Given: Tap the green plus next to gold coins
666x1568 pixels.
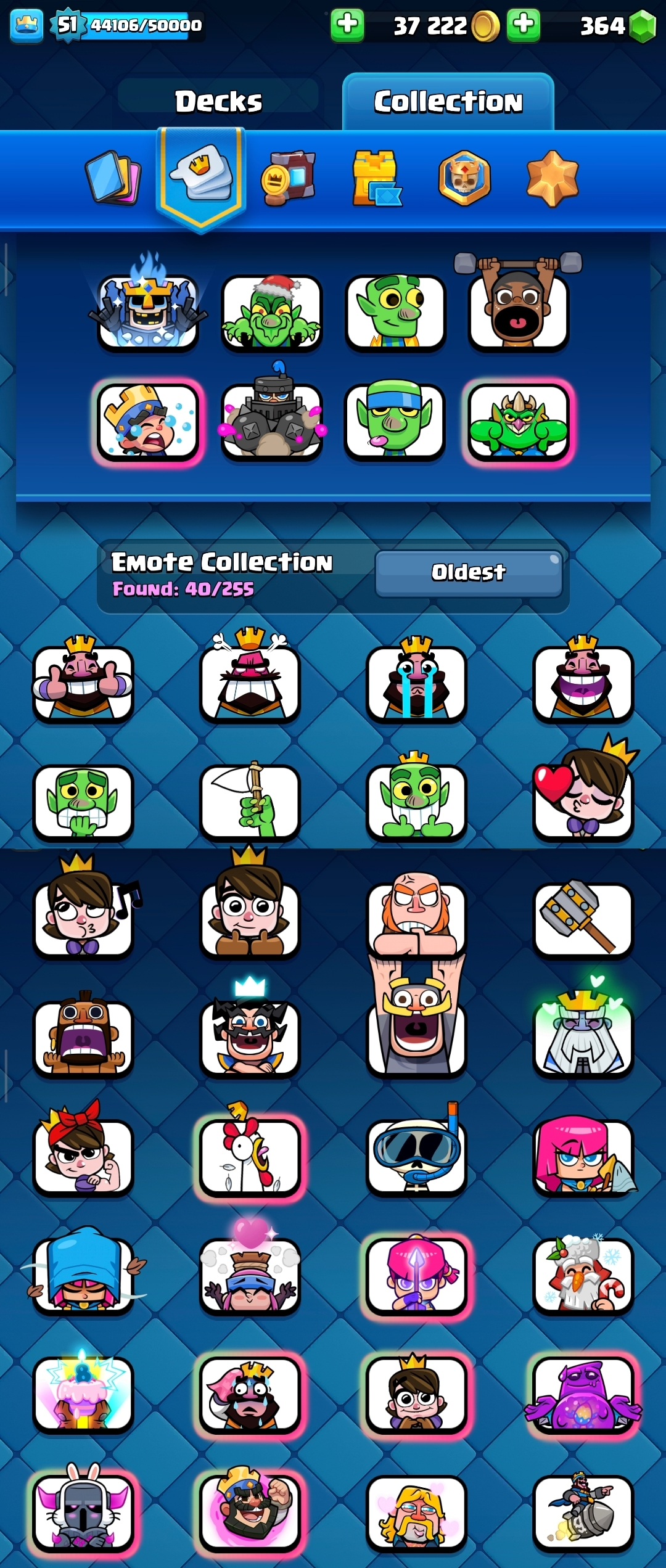Looking at the screenshot, I should 347,25.
